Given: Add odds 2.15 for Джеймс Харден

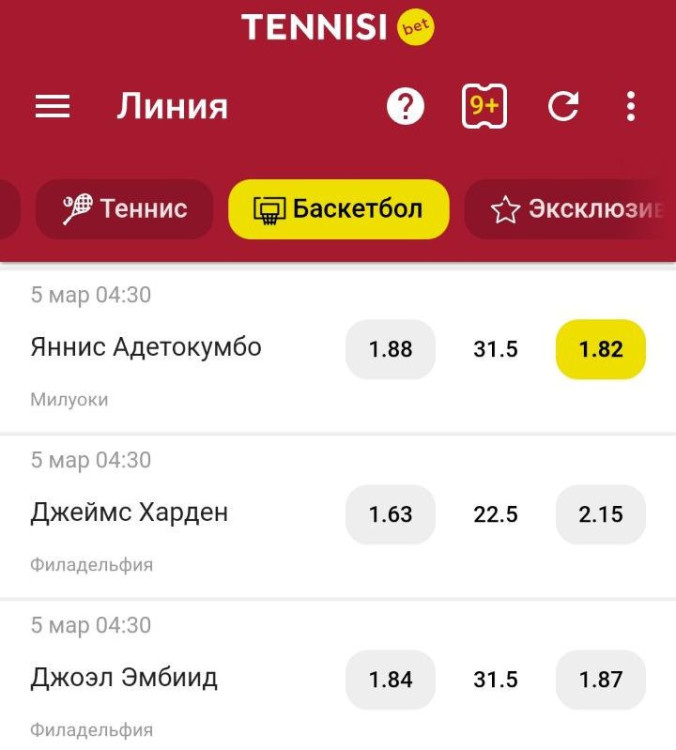Looking at the screenshot, I should click(x=600, y=514).
